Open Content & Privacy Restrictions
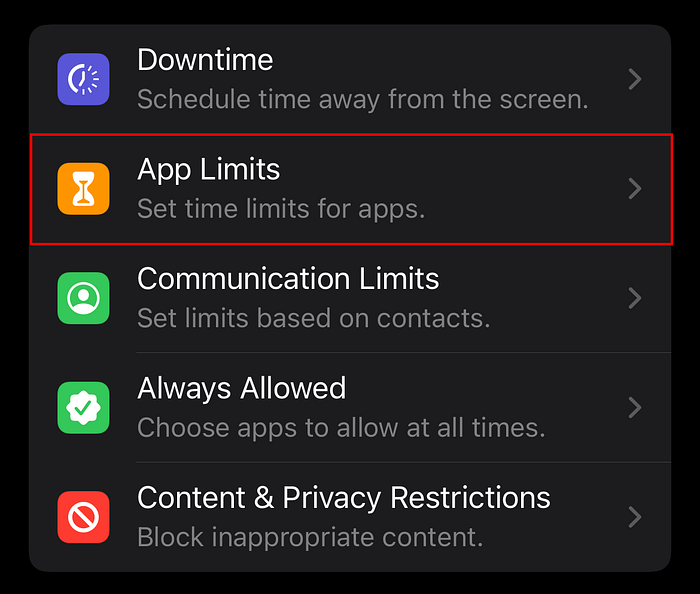The height and width of the screenshot is (594, 700). [x=350, y=517]
